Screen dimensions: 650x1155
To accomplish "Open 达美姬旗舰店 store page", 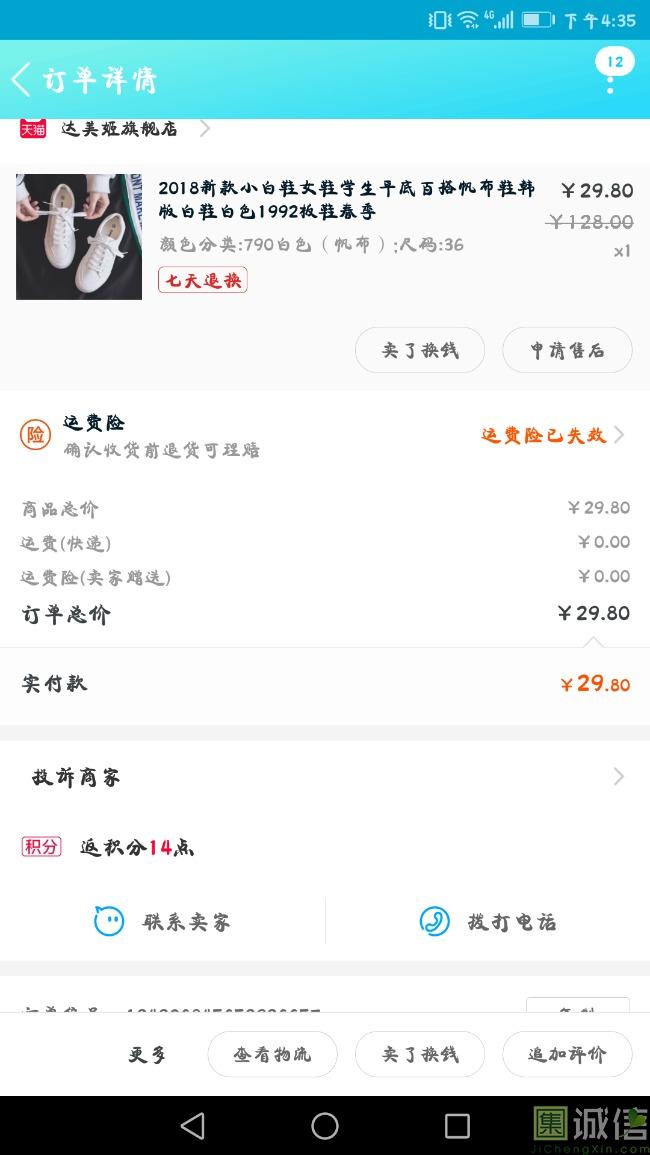I will 120,129.
